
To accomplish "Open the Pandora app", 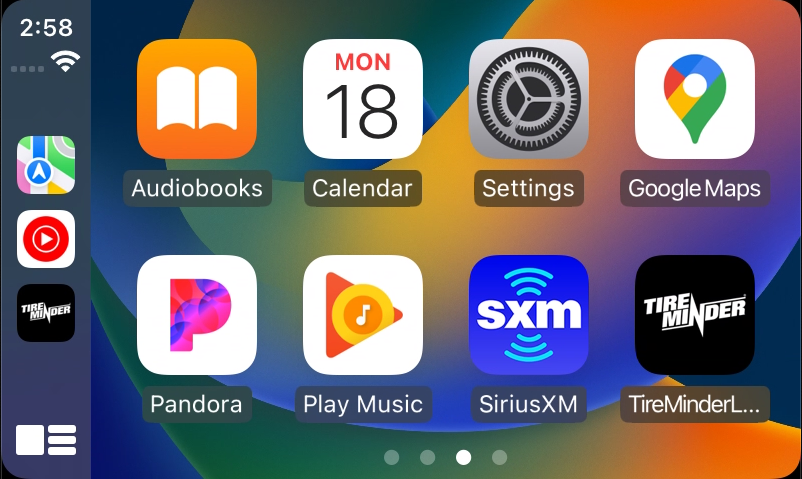I will click(x=197, y=315).
